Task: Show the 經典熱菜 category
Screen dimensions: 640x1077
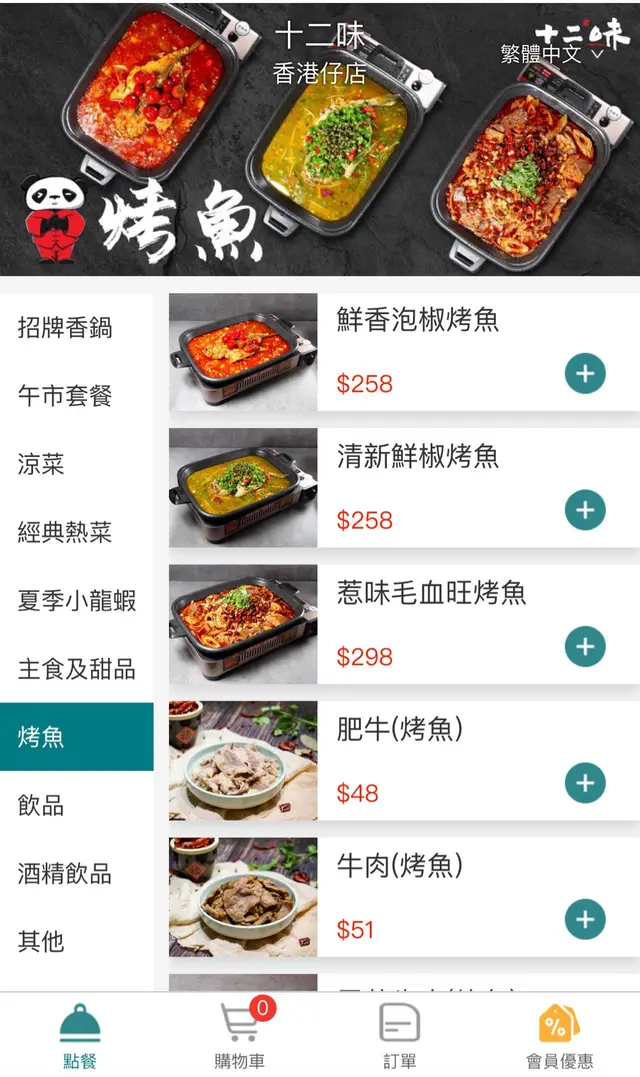Action: tap(65, 532)
